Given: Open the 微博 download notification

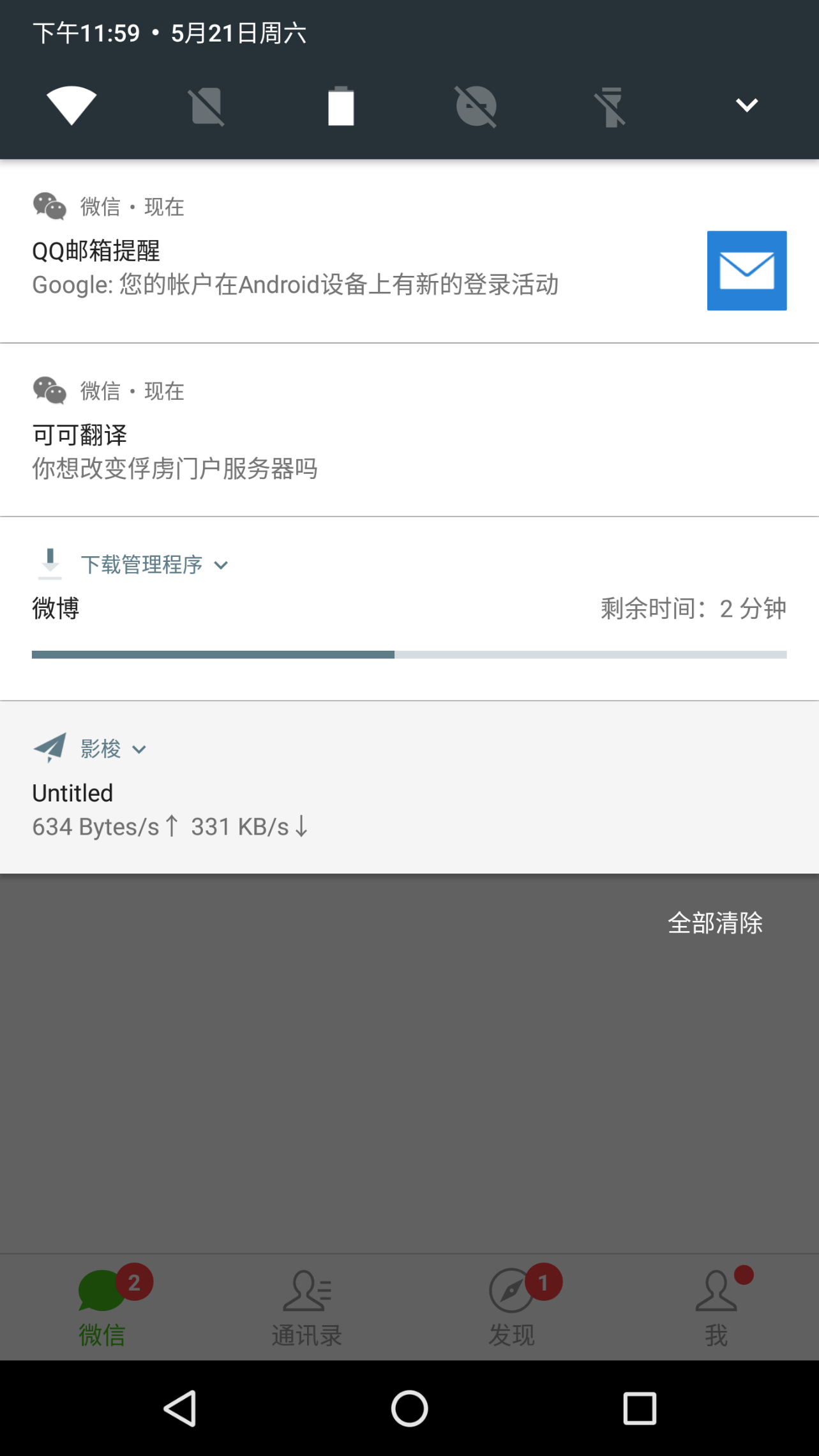Looking at the screenshot, I should (x=409, y=609).
